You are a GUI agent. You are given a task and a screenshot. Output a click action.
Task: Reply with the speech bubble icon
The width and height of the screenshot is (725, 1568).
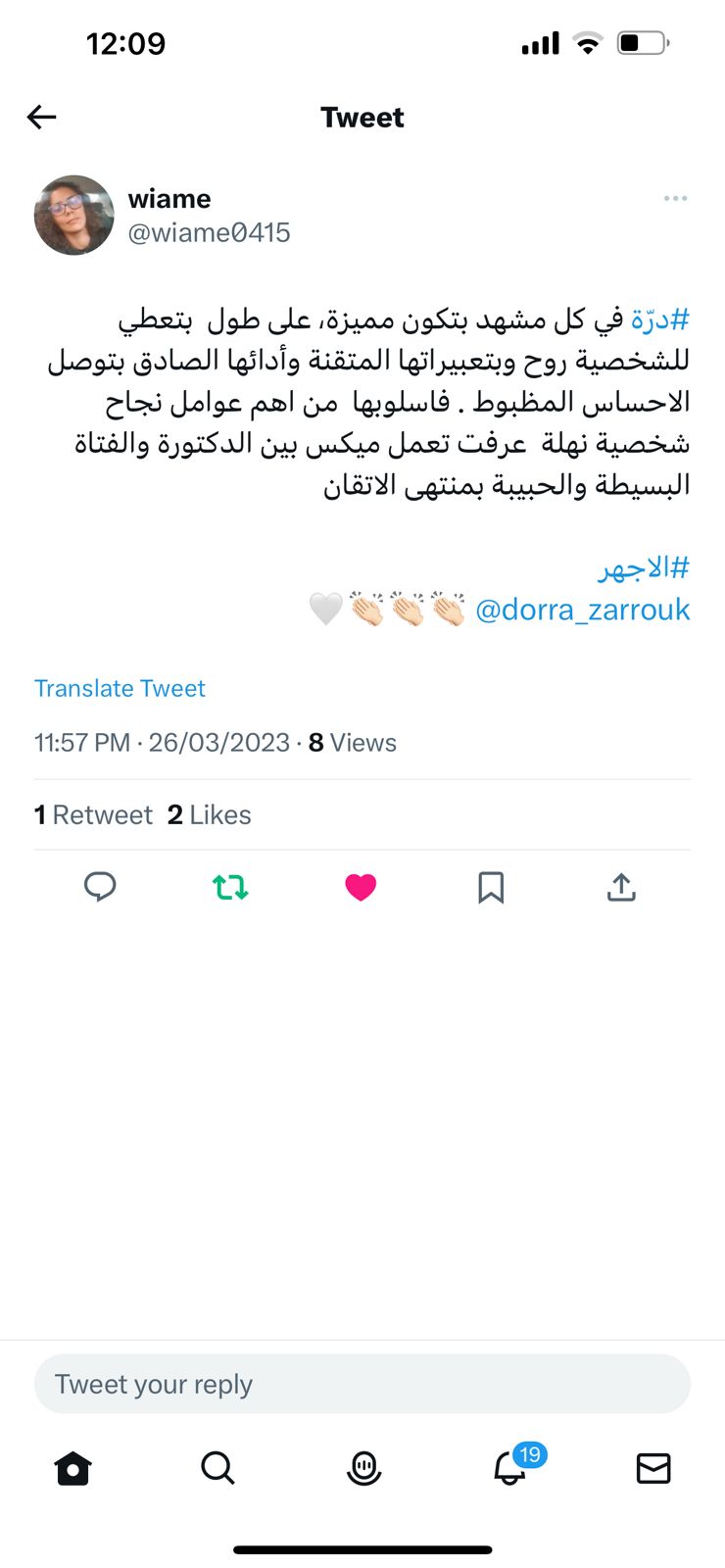100,887
